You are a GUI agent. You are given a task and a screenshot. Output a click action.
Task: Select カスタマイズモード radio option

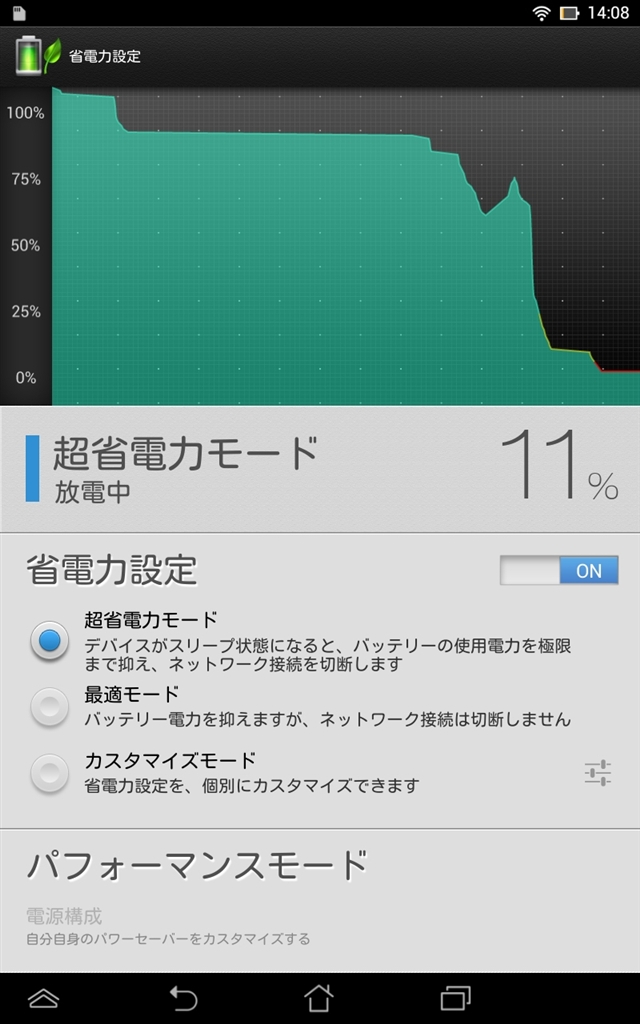pyautogui.click(x=49, y=772)
